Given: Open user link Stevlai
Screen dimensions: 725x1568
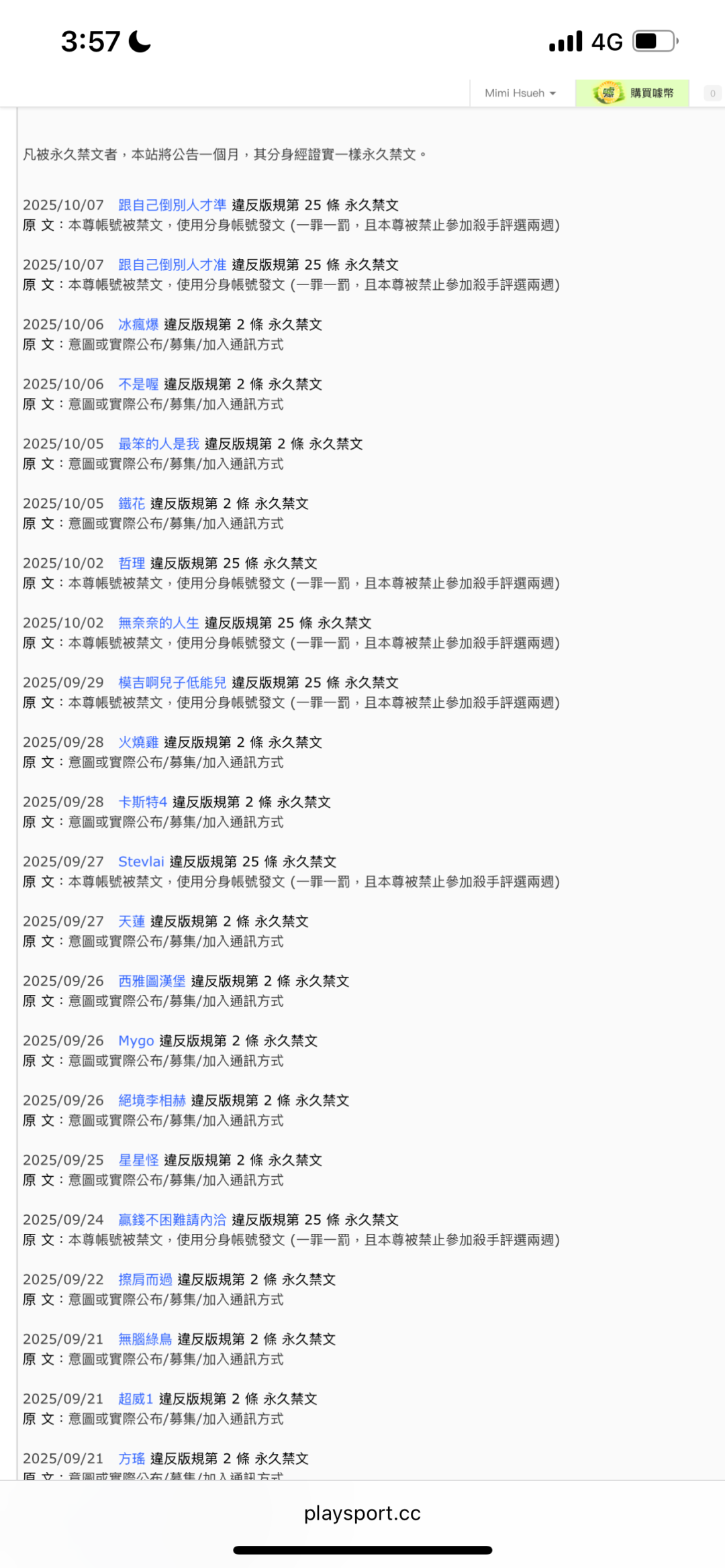Looking at the screenshot, I should (141, 862).
